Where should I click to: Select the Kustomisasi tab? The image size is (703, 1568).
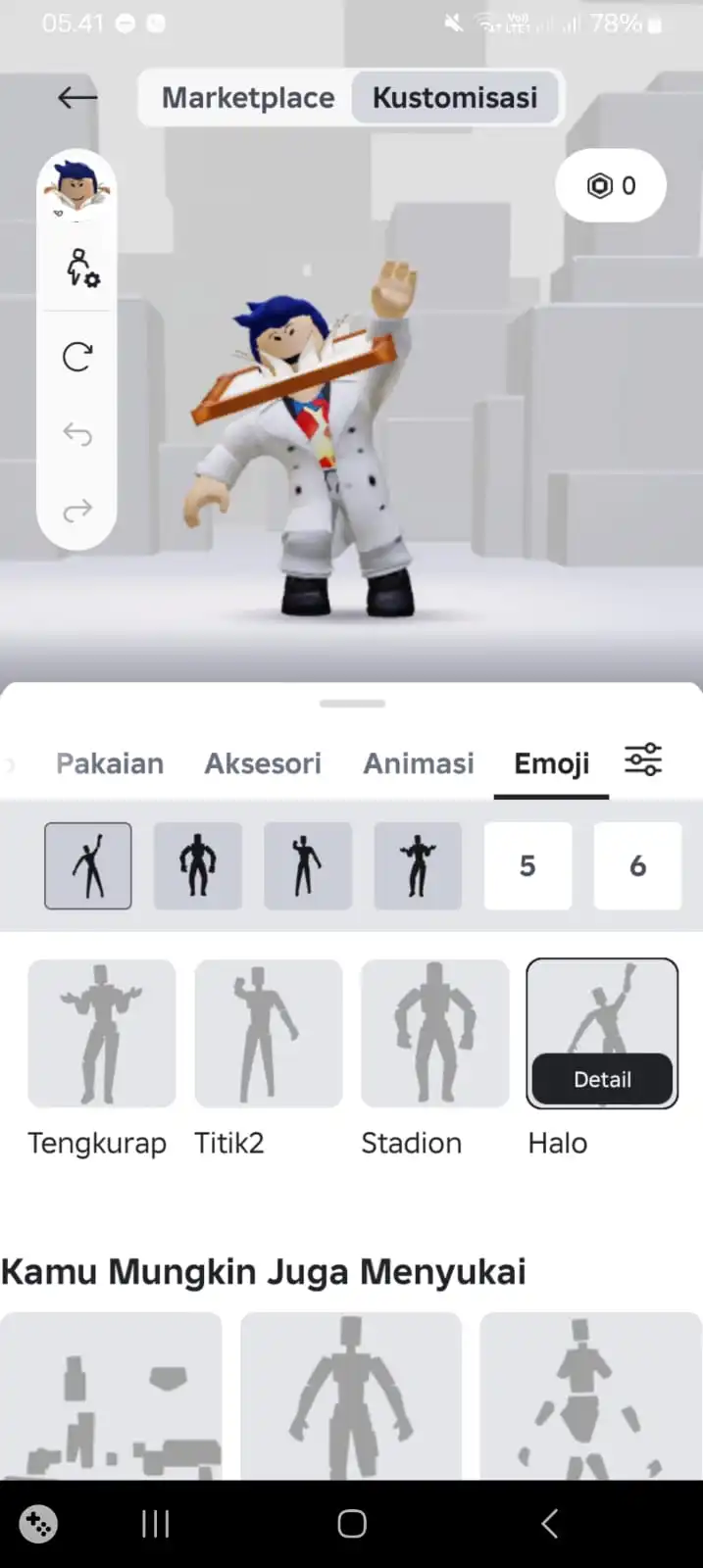(x=455, y=98)
